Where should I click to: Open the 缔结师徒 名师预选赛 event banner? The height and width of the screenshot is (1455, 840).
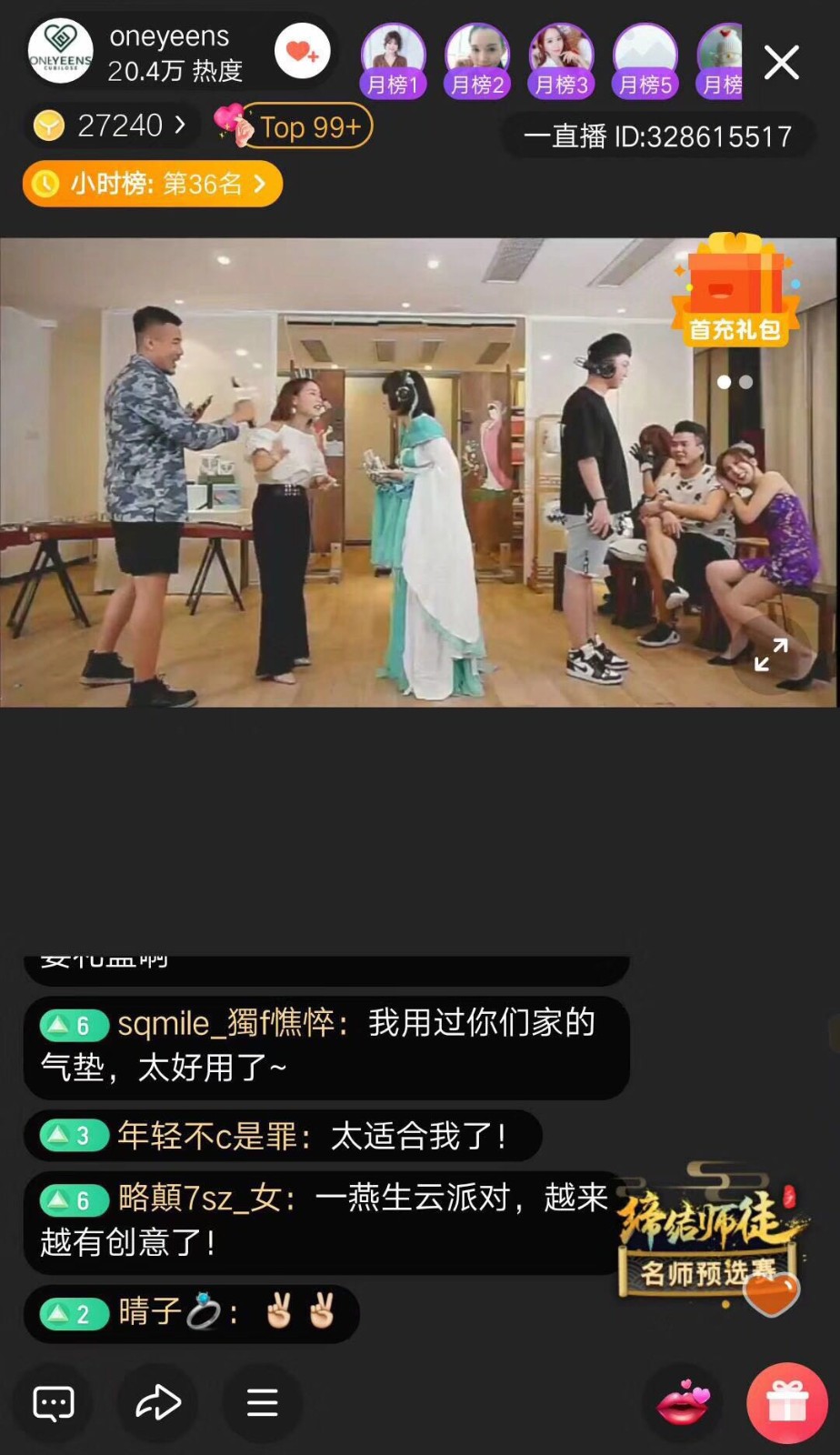tap(709, 1237)
